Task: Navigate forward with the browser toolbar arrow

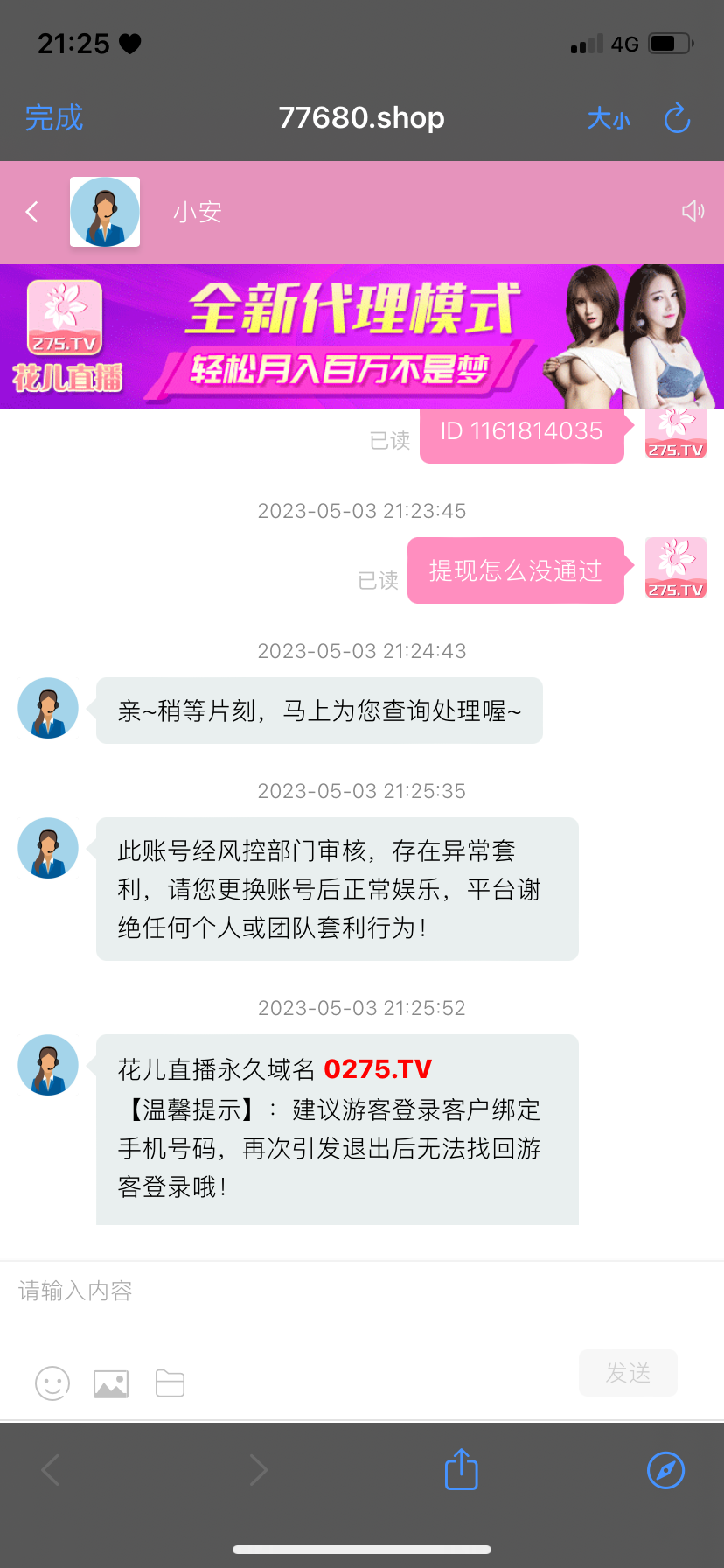Action: click(258, 1470)
